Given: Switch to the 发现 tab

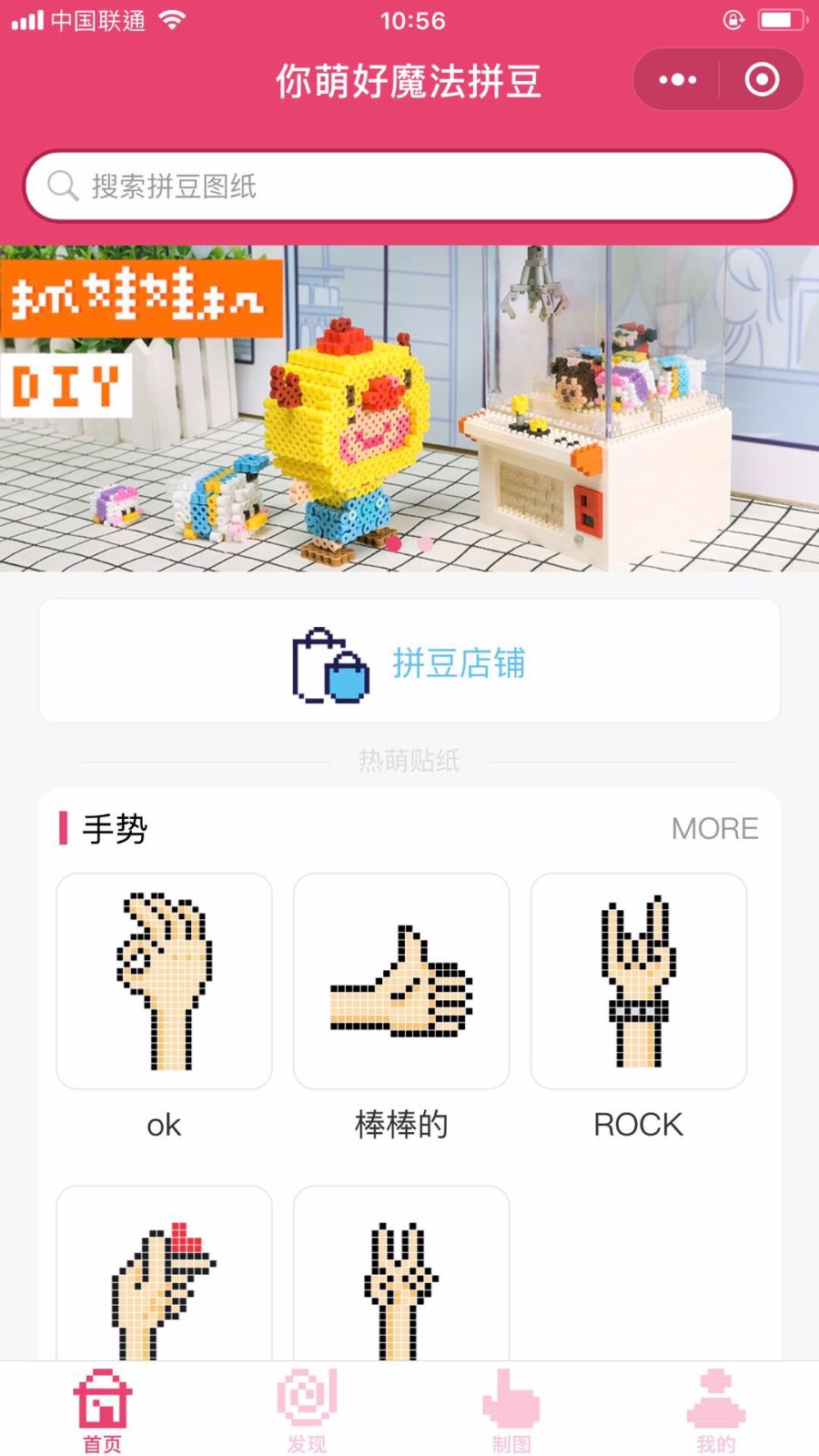Looking at the screenshot, I should [307, 1410].
